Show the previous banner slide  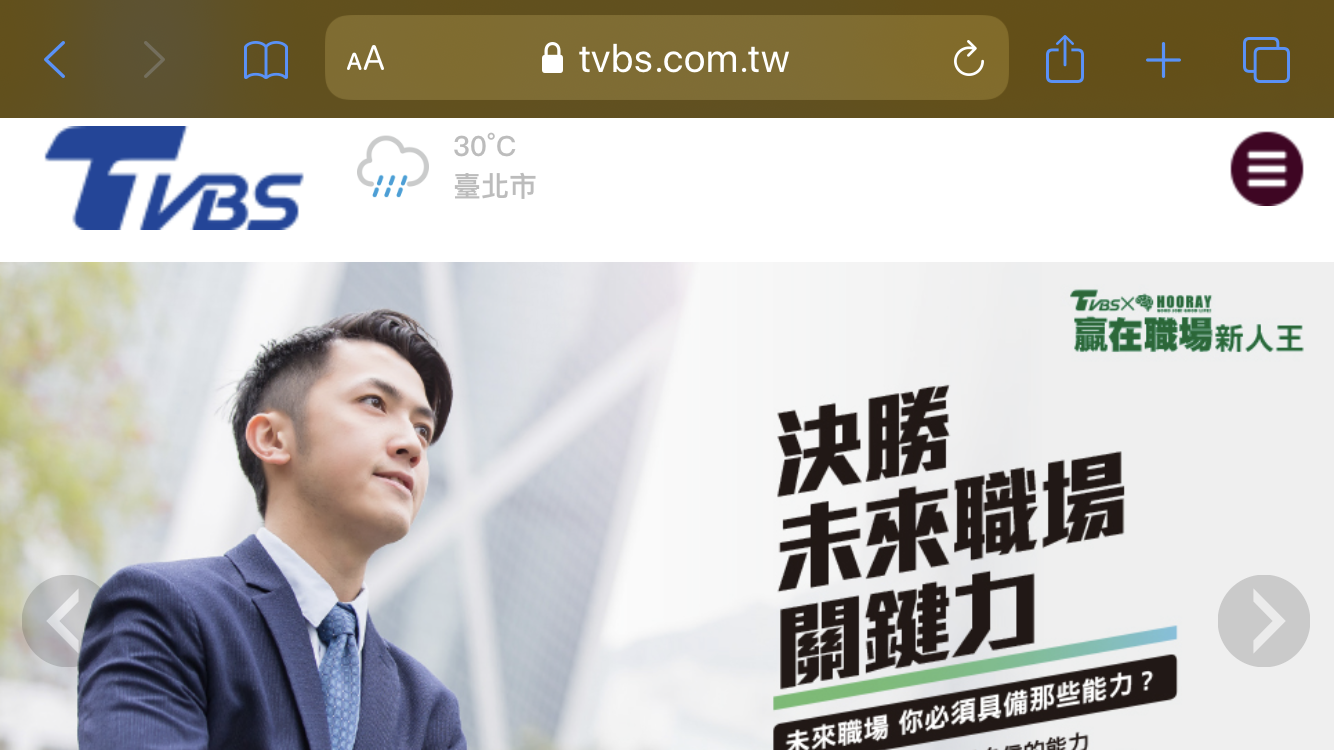62,621
